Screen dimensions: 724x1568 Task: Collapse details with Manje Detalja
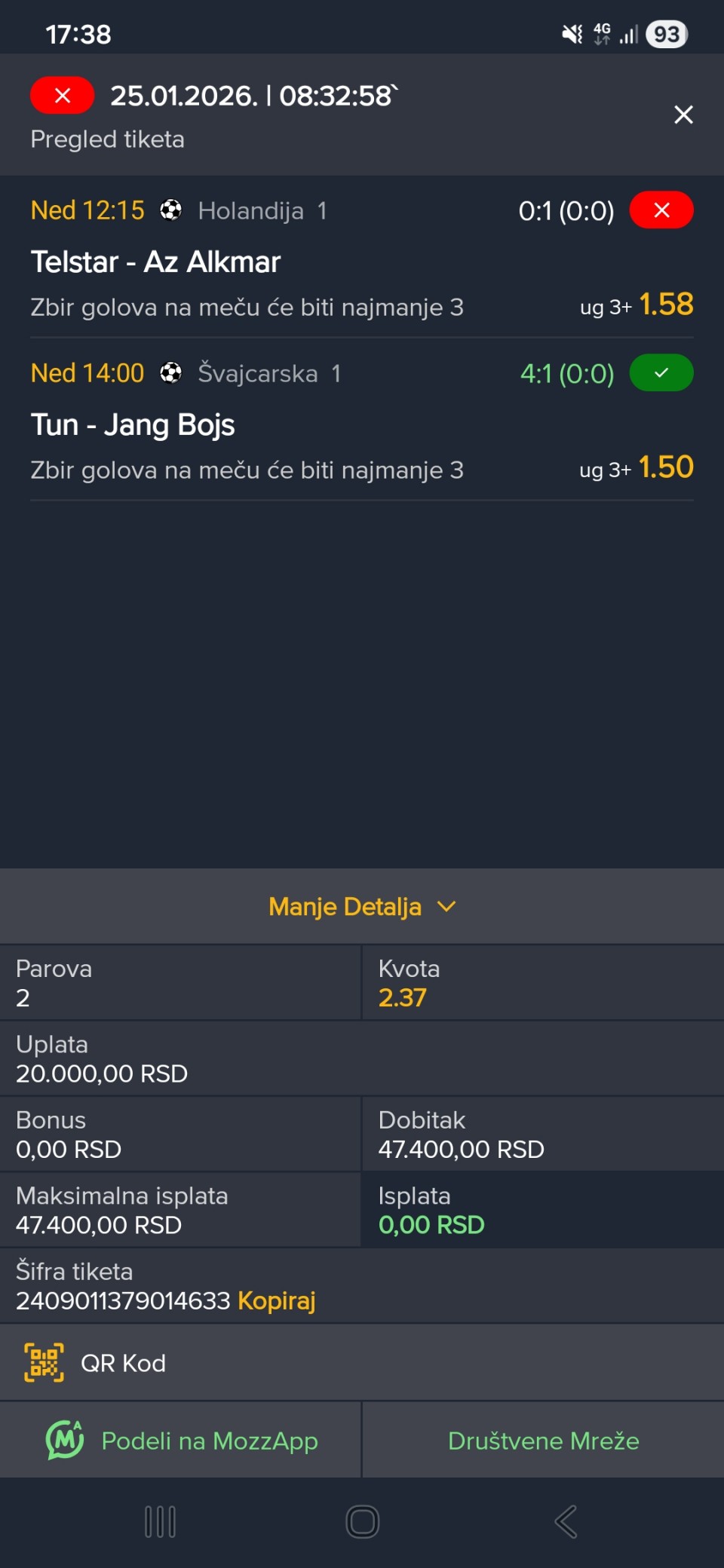(362, 906)
